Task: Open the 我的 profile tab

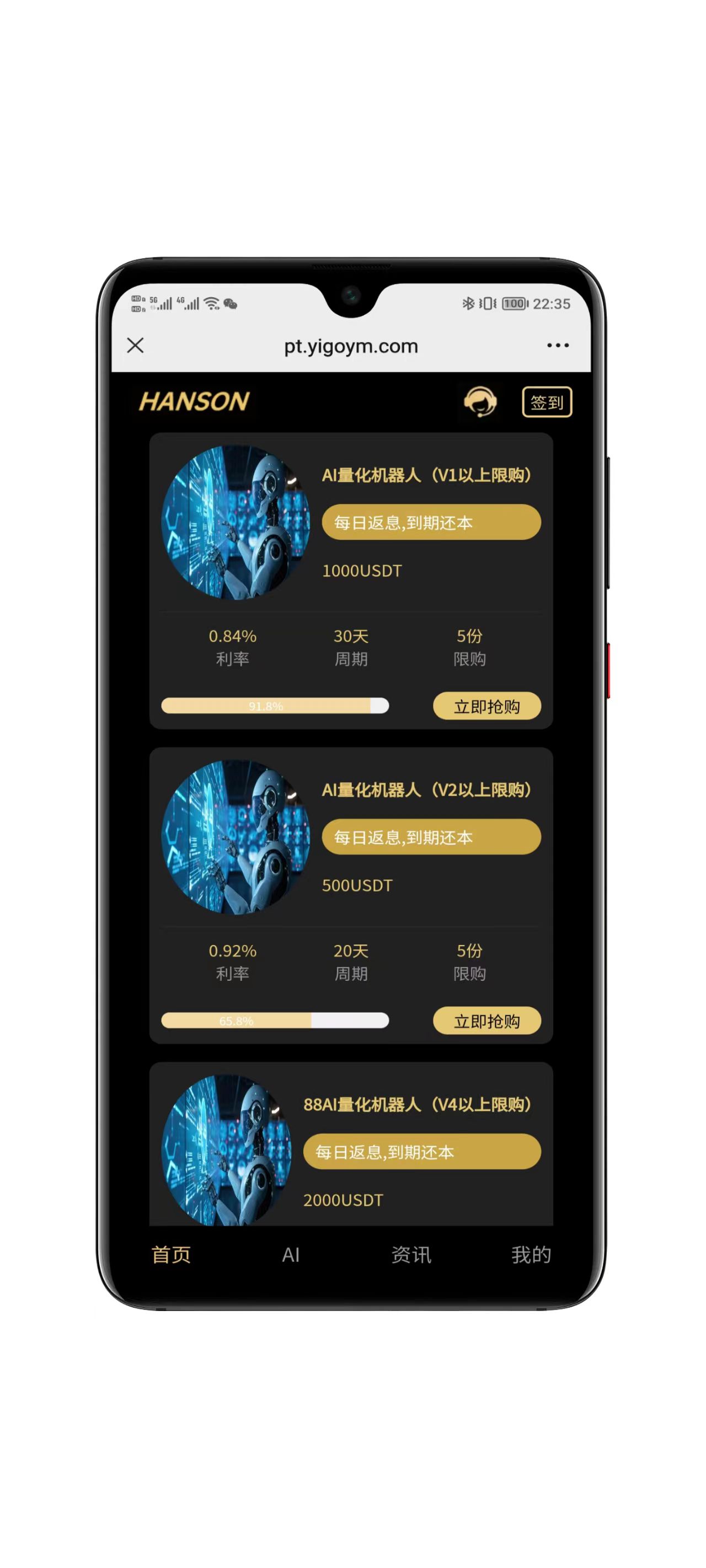Action: [x=531, y=1254]
